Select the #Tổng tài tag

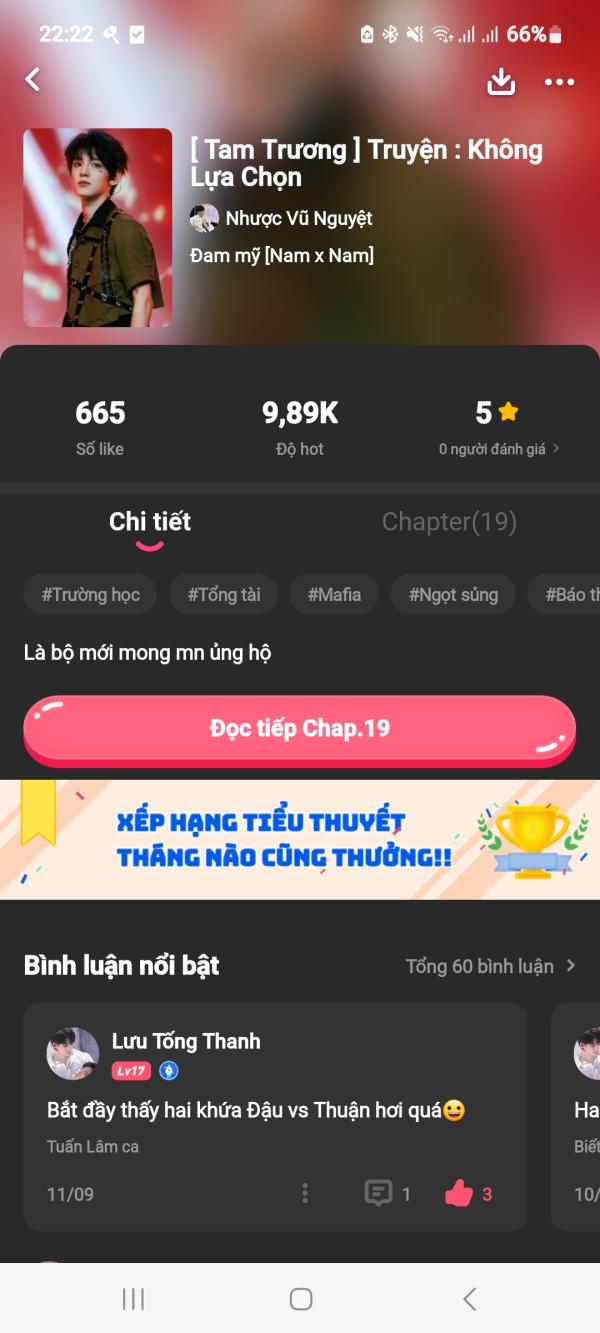224,595
